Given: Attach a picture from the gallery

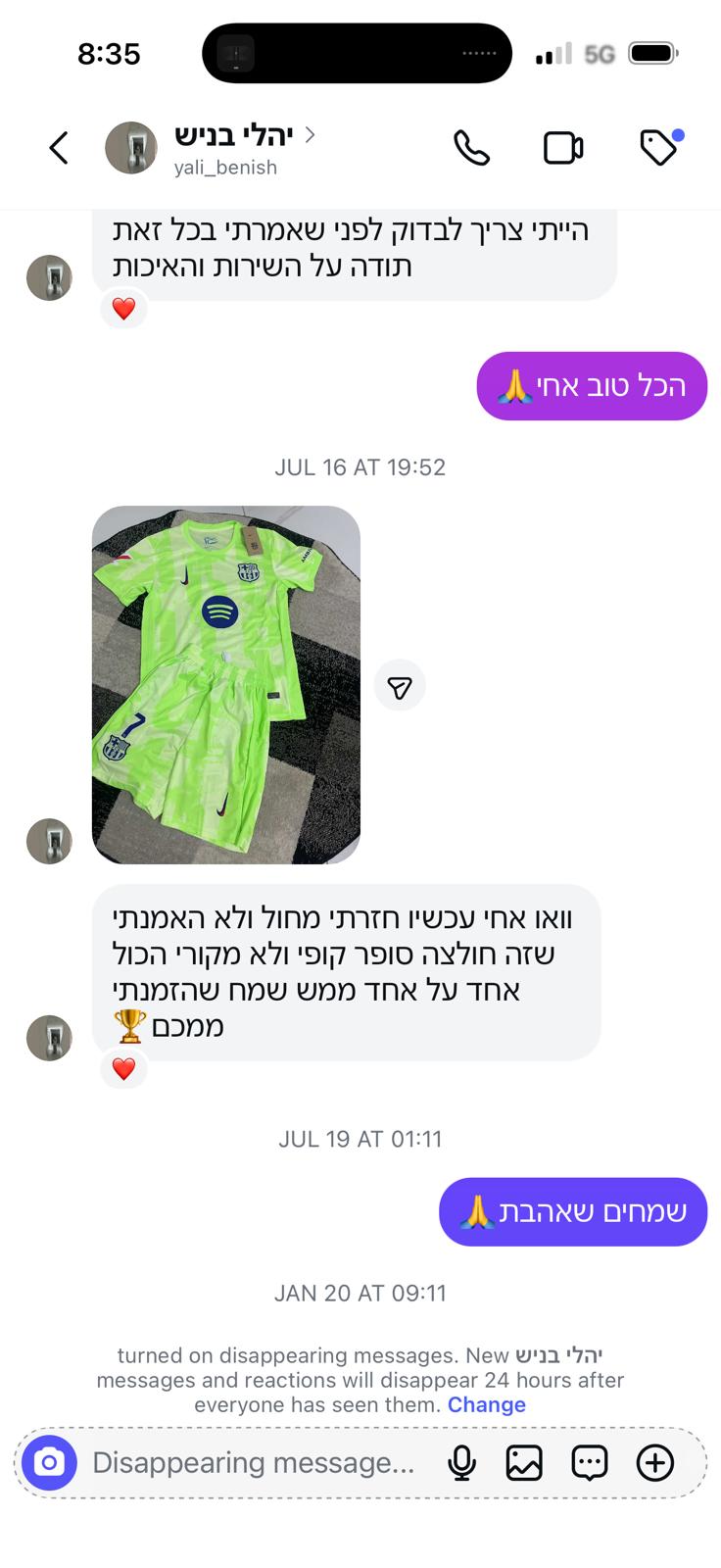Looking at the screenshot, I should pyautogui.click(x=524, y=1463).
